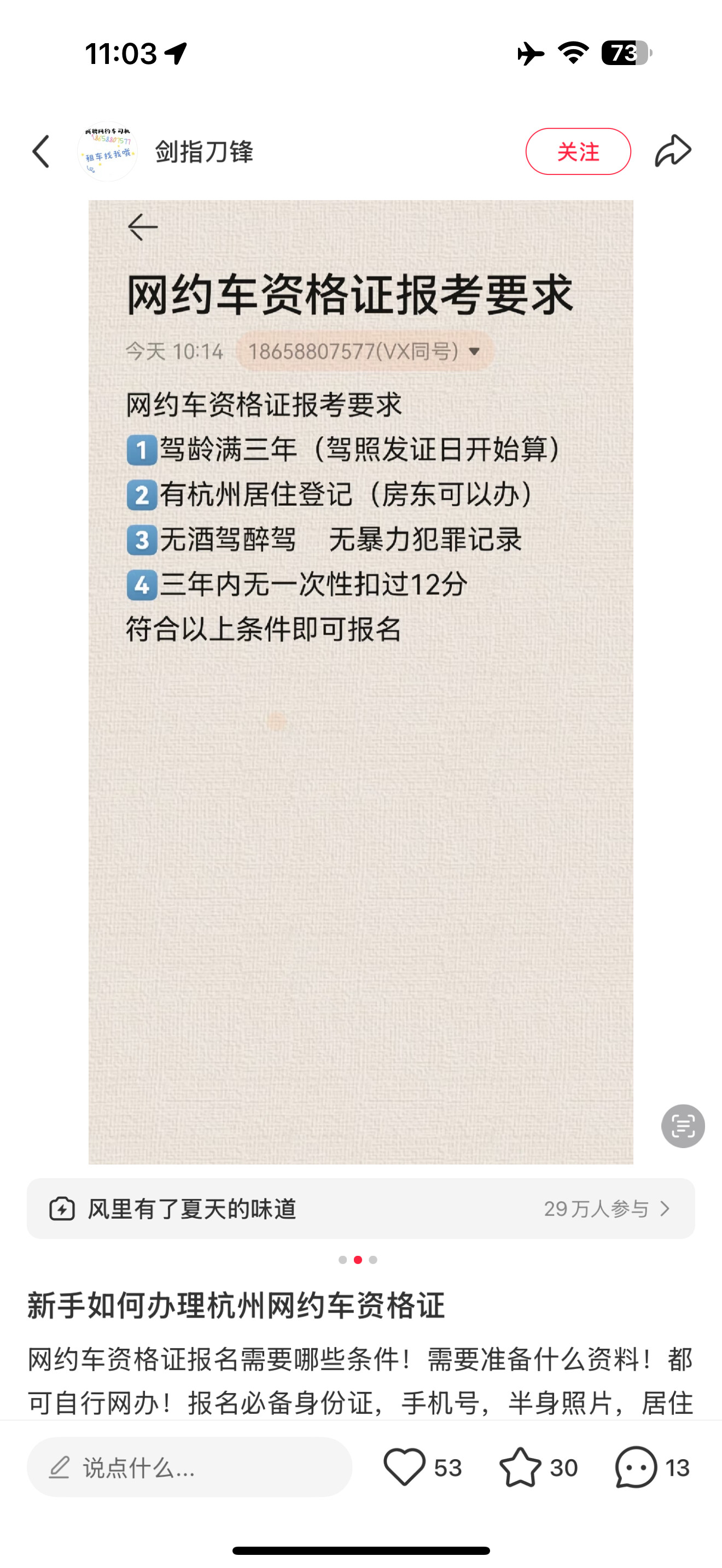This screenshot has width=722, height=1568.
Task: Tap the image page indicator dots
Action: (x=358, y=1260)
